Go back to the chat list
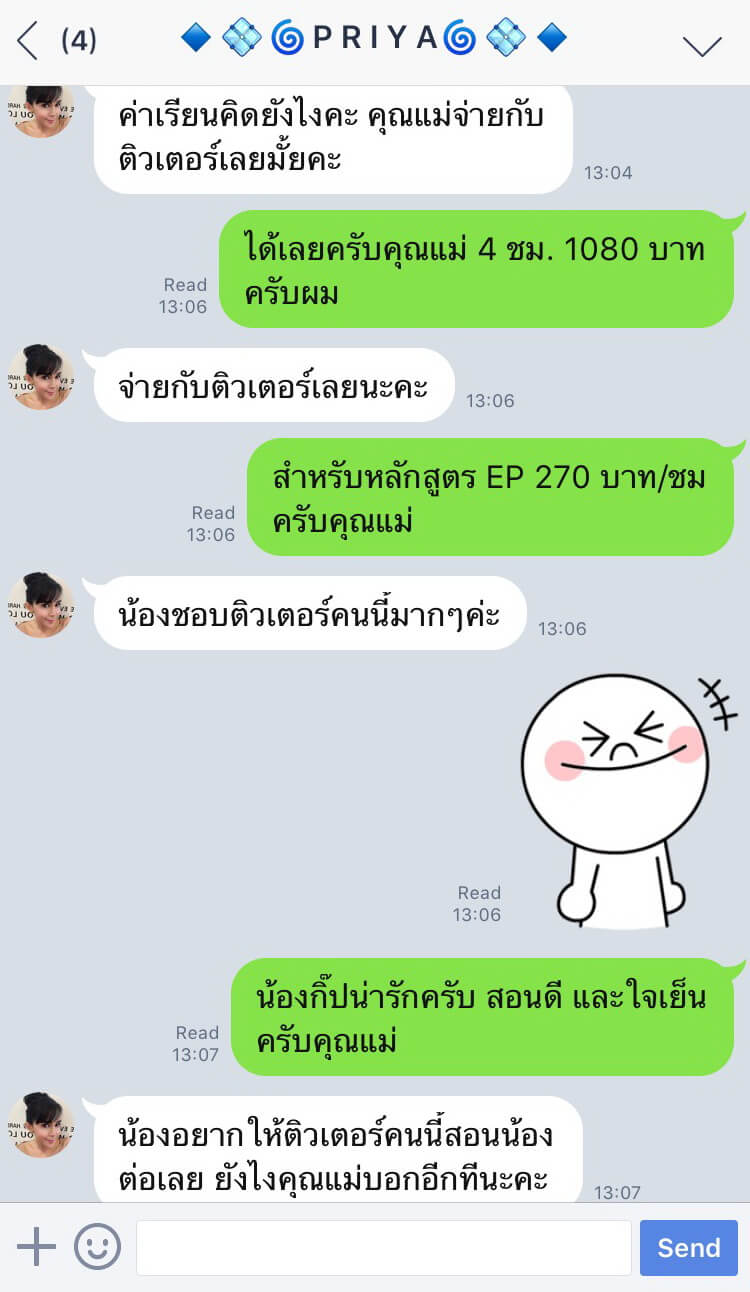 pos(29,42)
